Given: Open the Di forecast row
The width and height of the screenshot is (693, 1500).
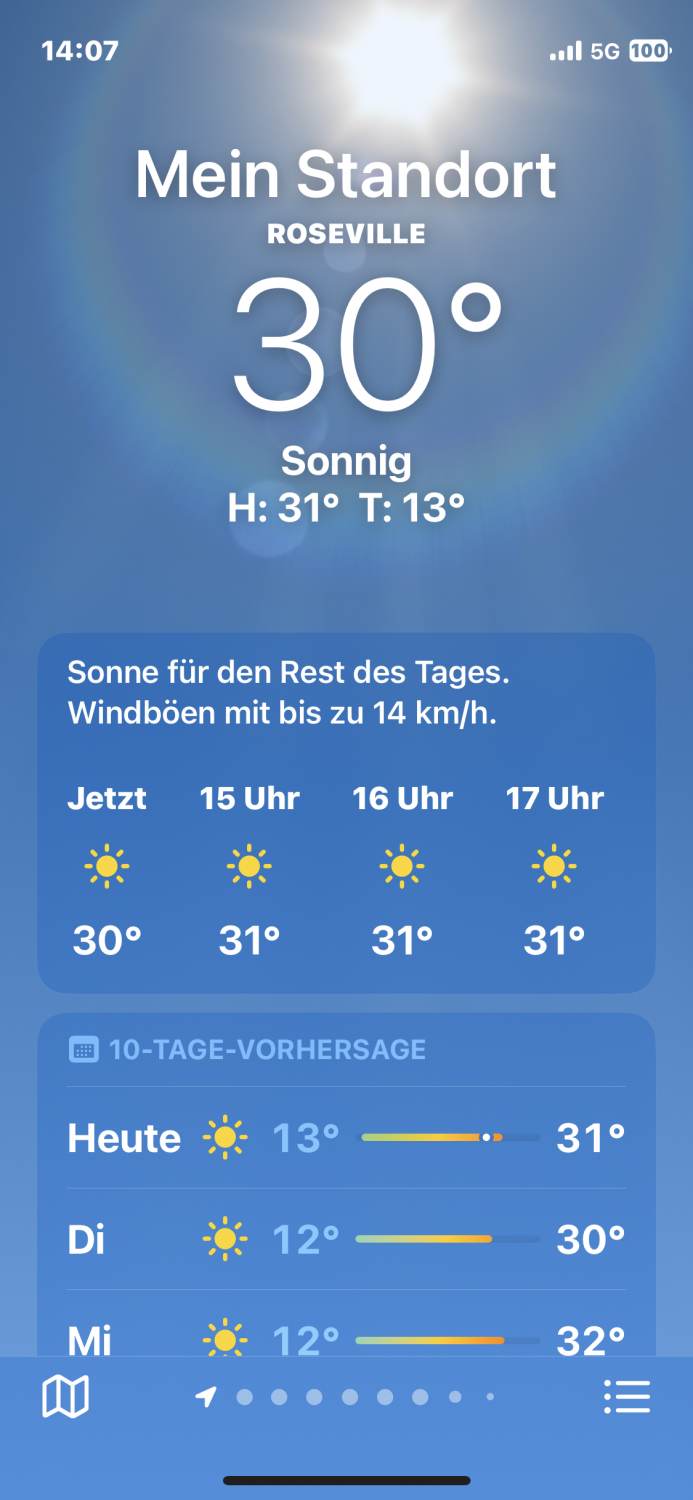Looking at the screenshot, I should point(346,1239).
